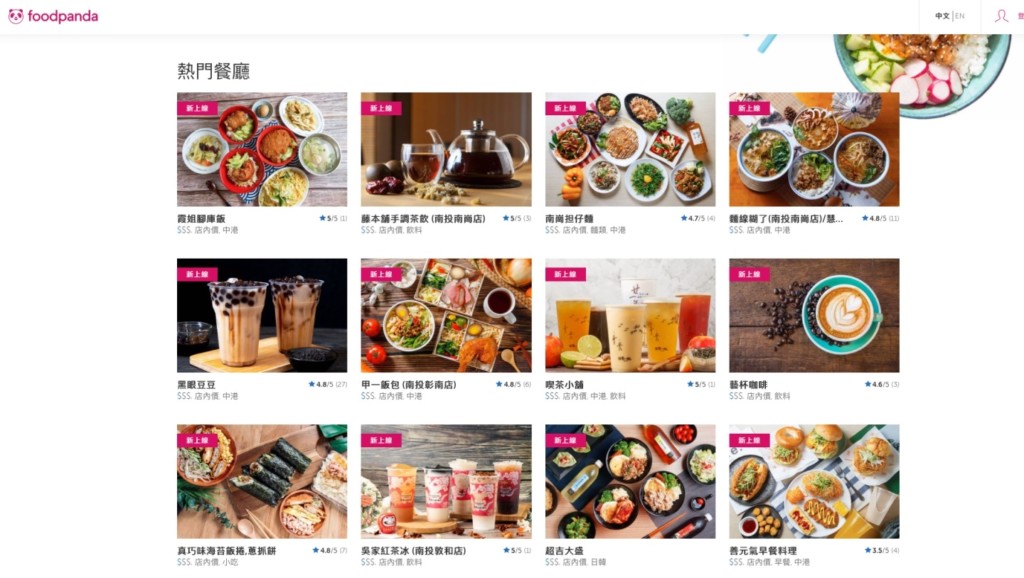Image resolution: width=1024 pixels, height=578 pixels.
Task: Open restaurant 善元氣早餐料理
Action: click(814, 482)
